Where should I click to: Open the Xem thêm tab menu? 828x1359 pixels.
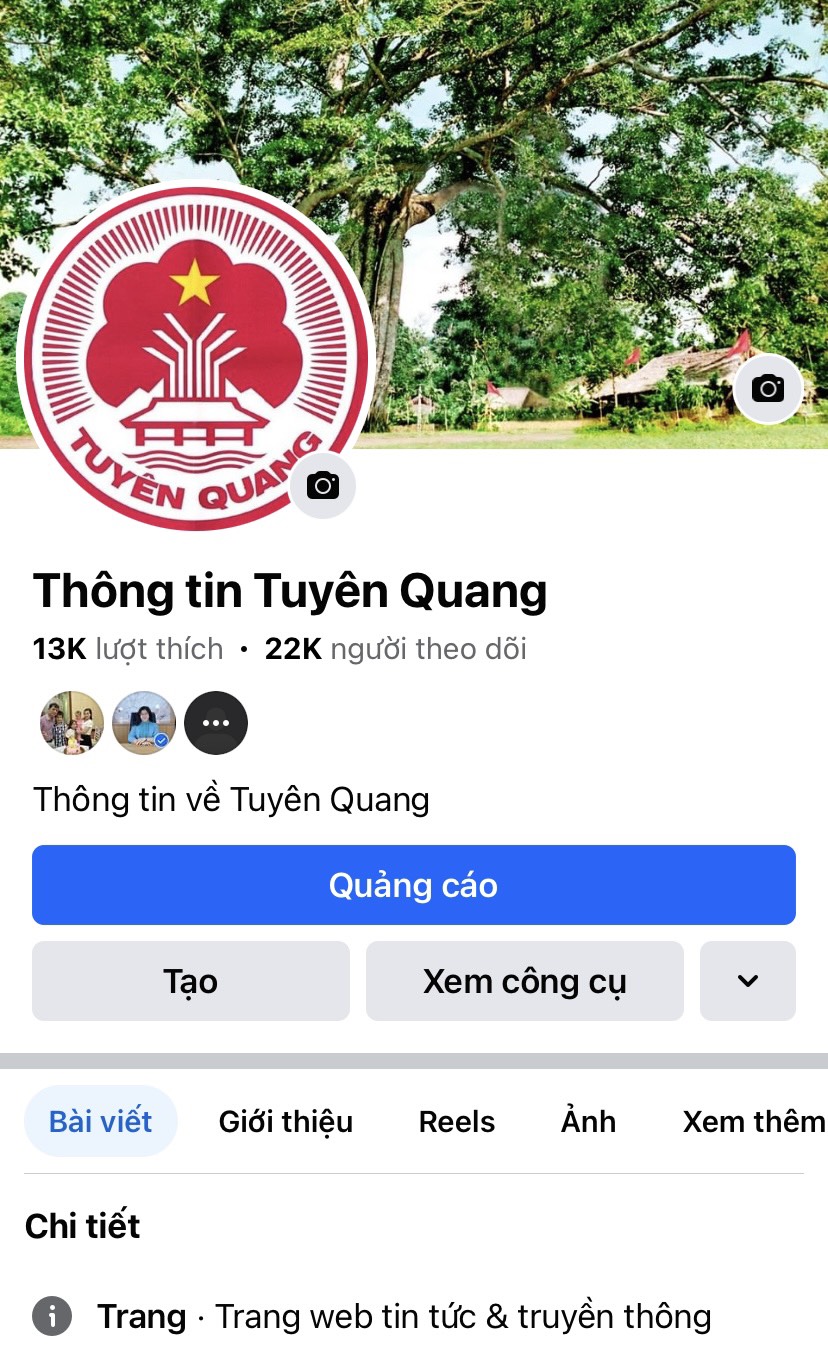click(x=753, y=1121)
